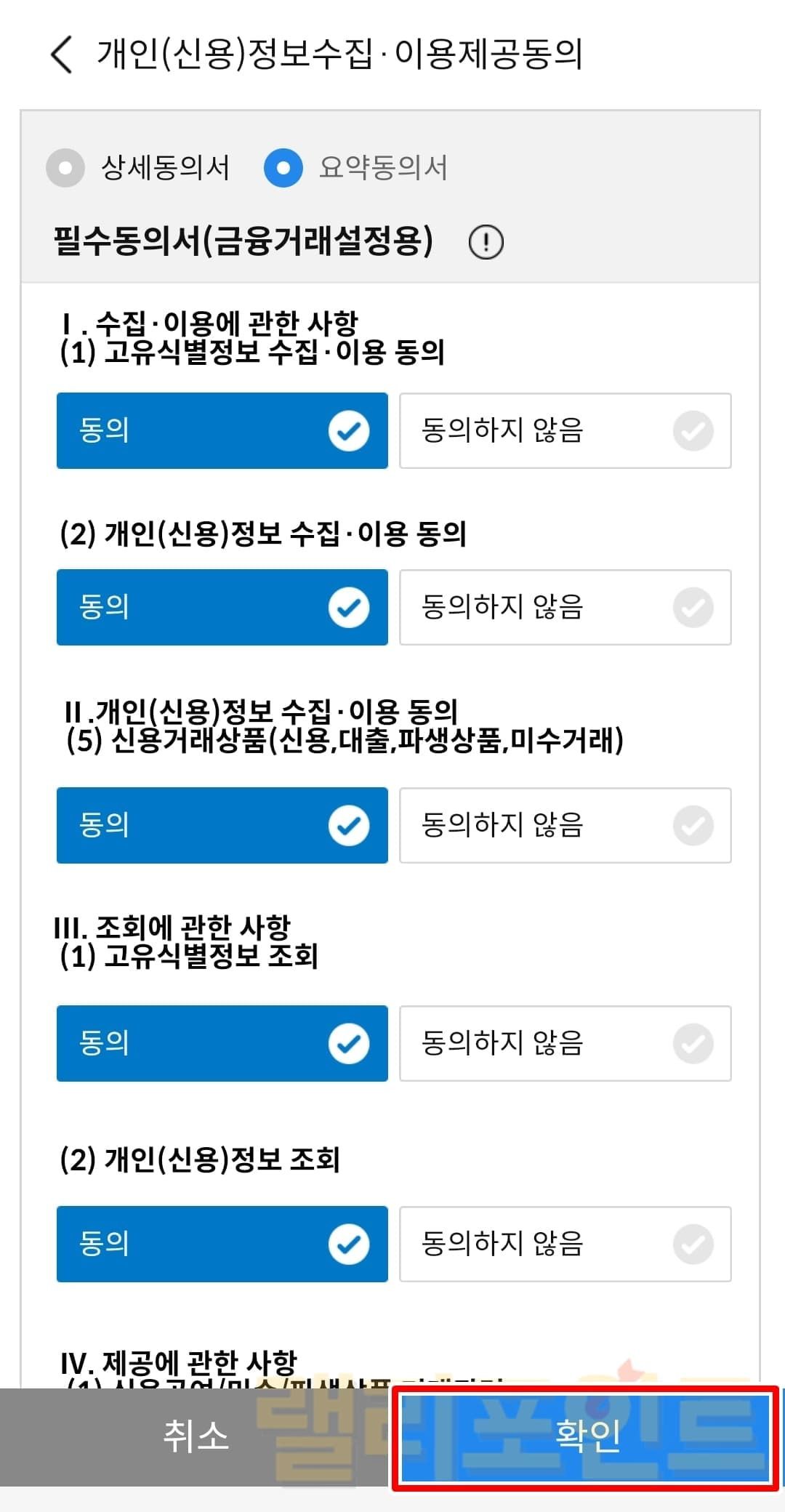The image size is (785, 1512).
Task: Choose 동의하지 않음 for 신용거래상품 item
Action: pyautogui.click(x=565, y=825)
